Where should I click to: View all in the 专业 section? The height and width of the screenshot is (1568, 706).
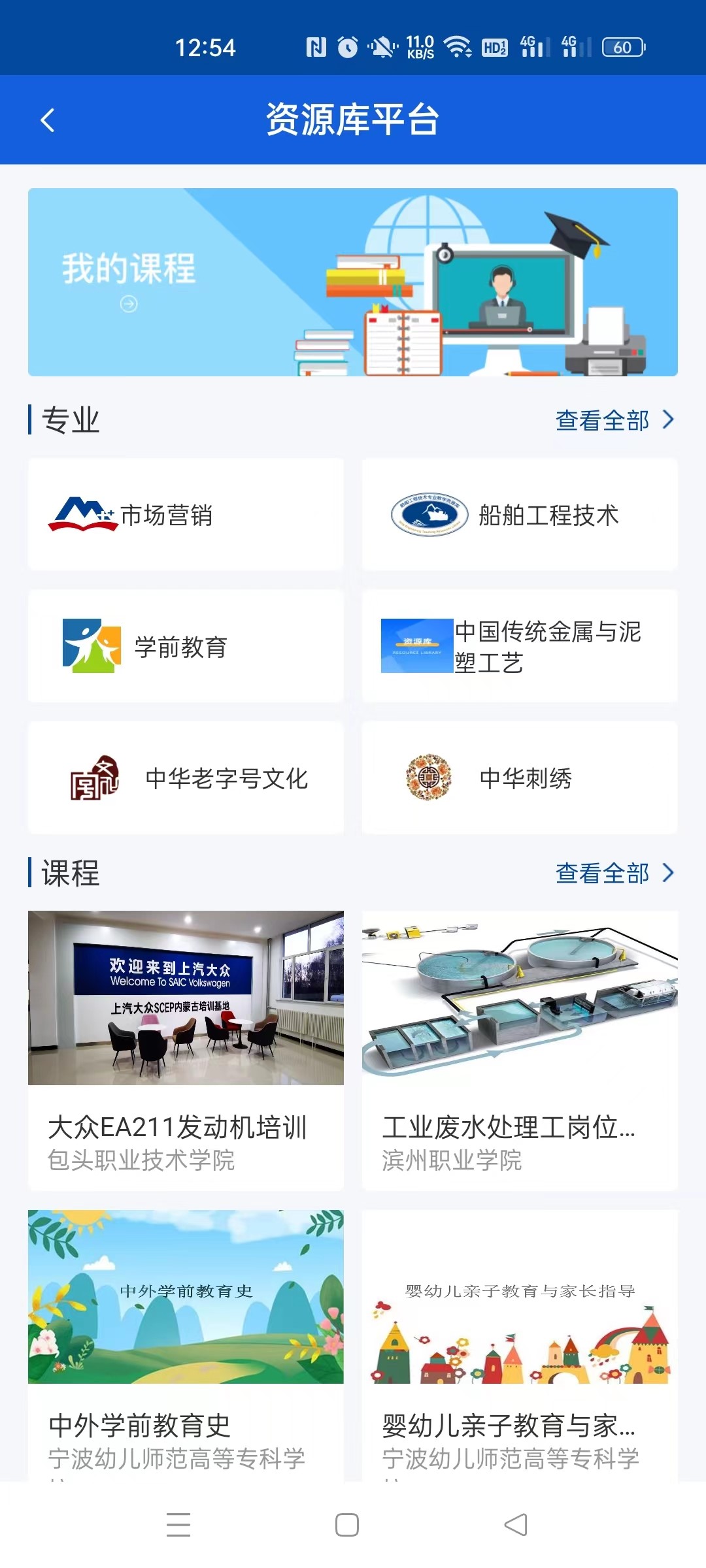tap(613, 420)
